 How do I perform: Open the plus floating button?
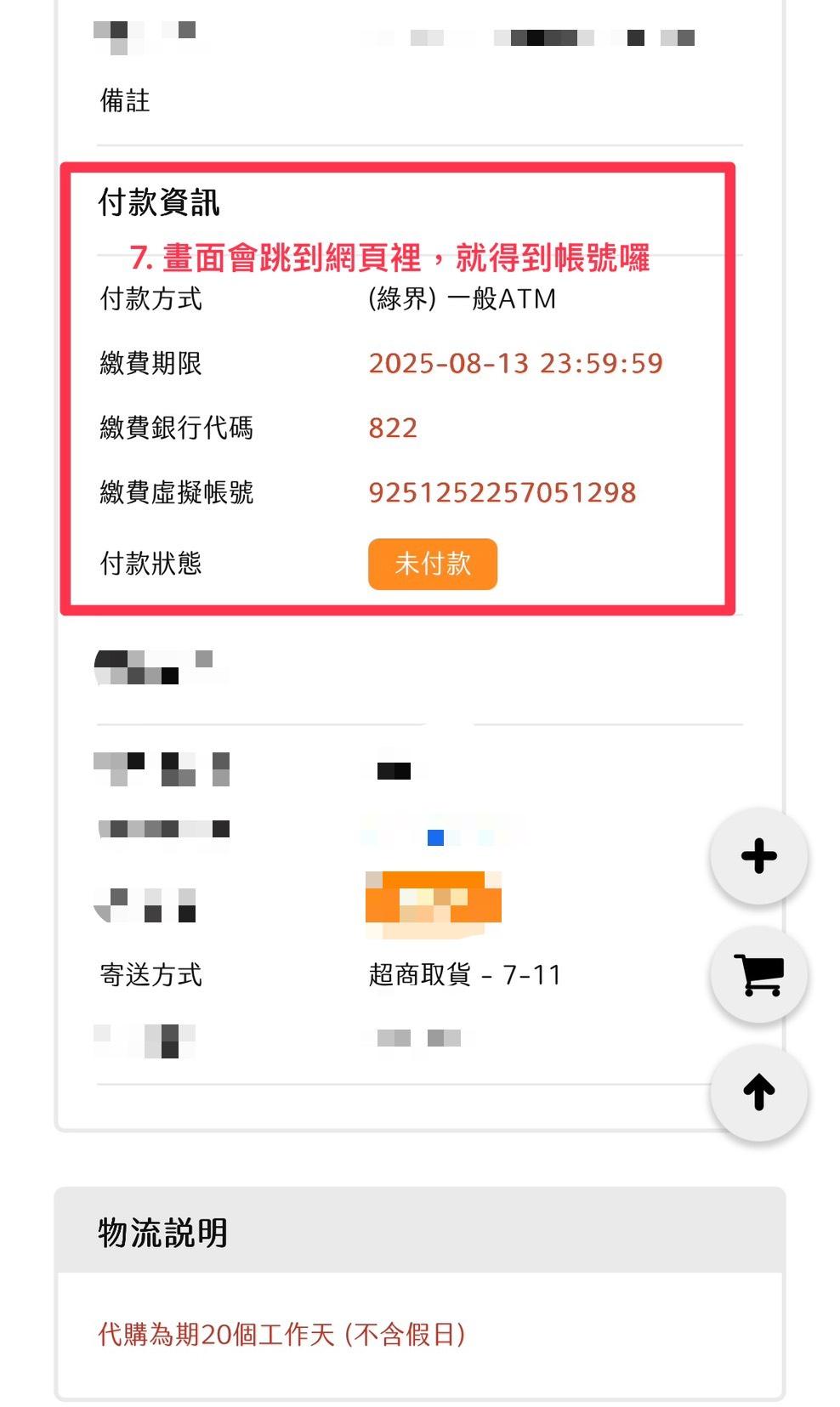[x=758, y=856]
